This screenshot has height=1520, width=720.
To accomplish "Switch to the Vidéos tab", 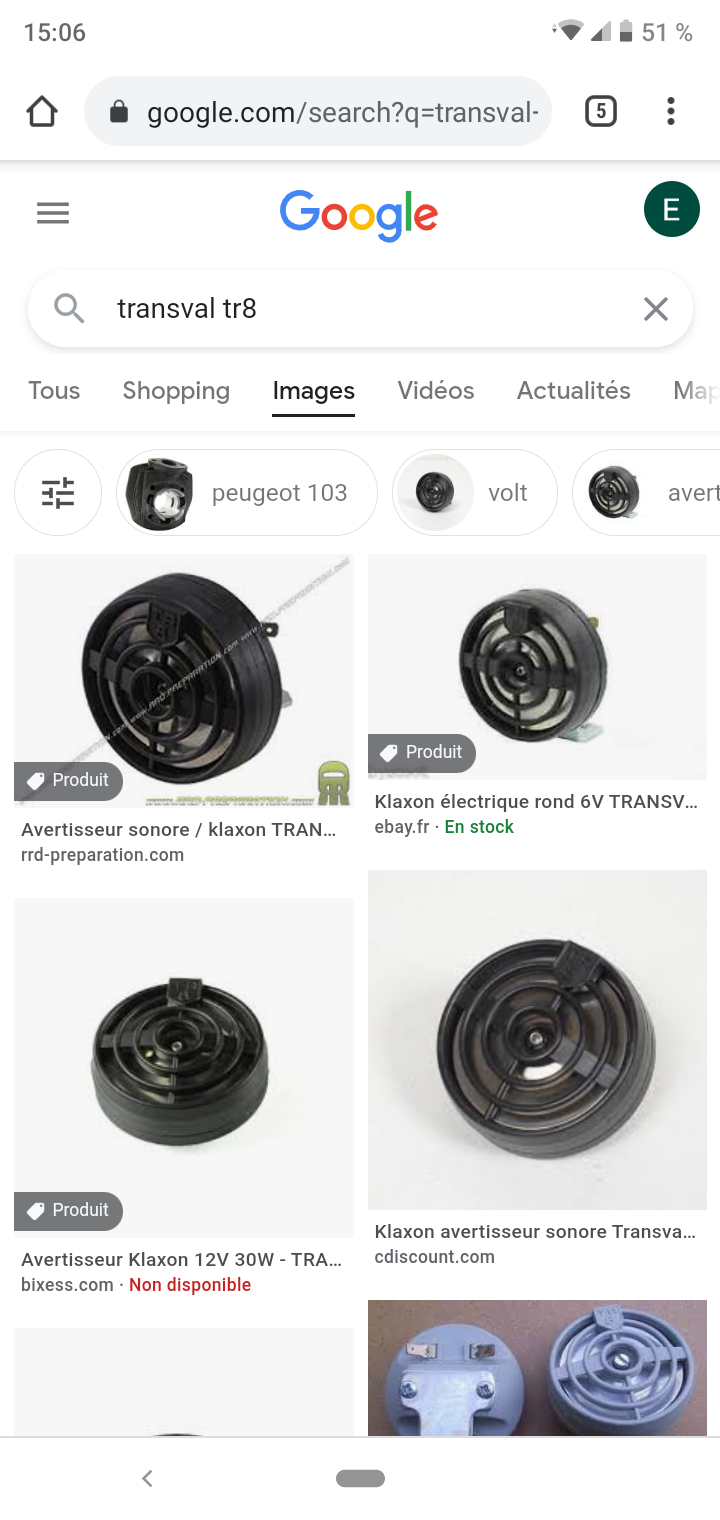I will [435, 391].
